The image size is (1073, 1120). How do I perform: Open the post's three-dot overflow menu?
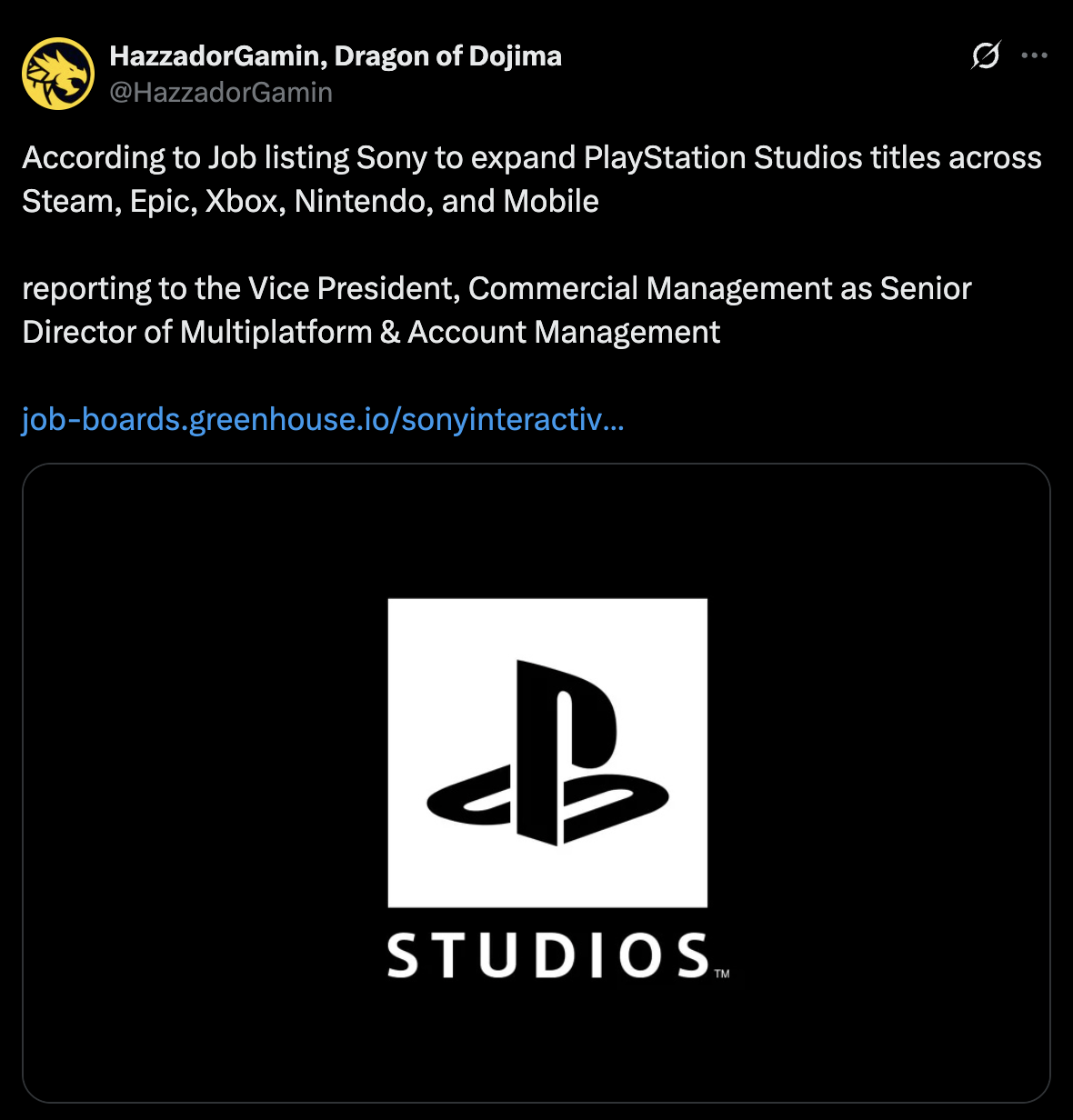(1034, 55)
